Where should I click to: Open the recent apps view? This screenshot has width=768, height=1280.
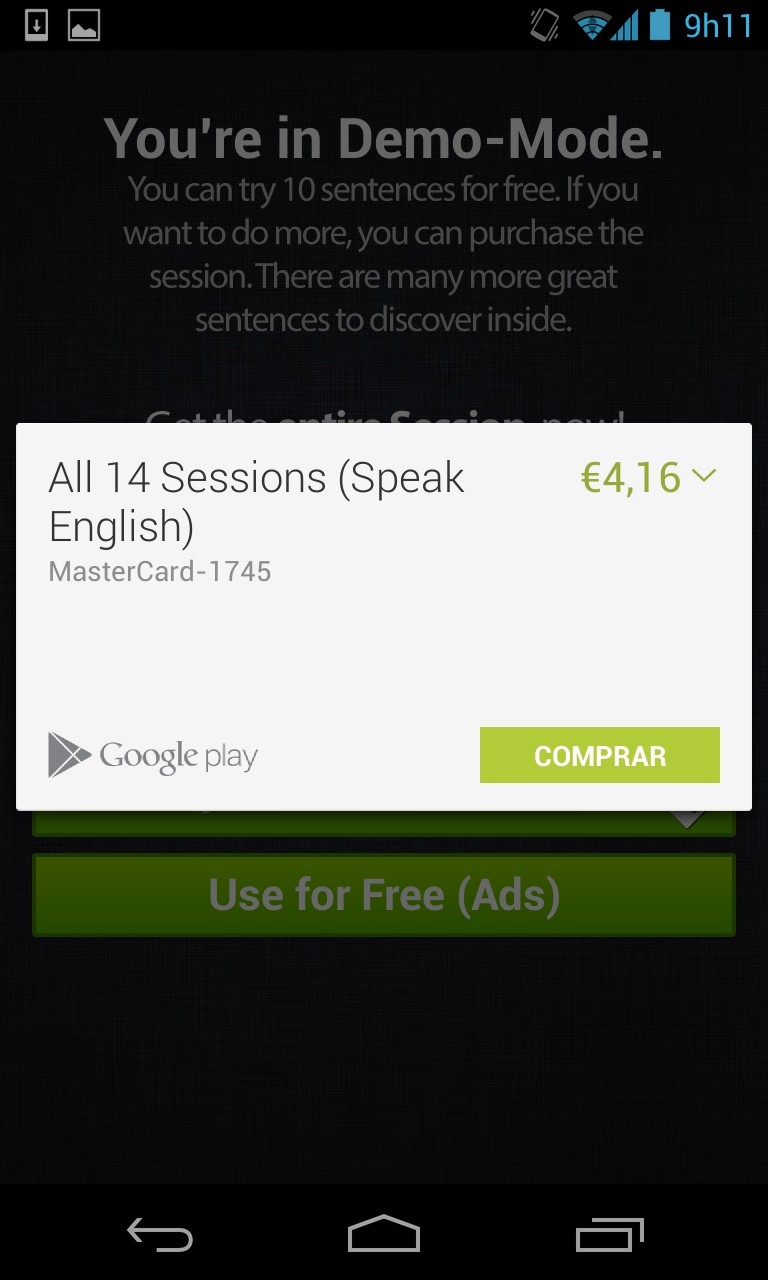[610, 1235]
